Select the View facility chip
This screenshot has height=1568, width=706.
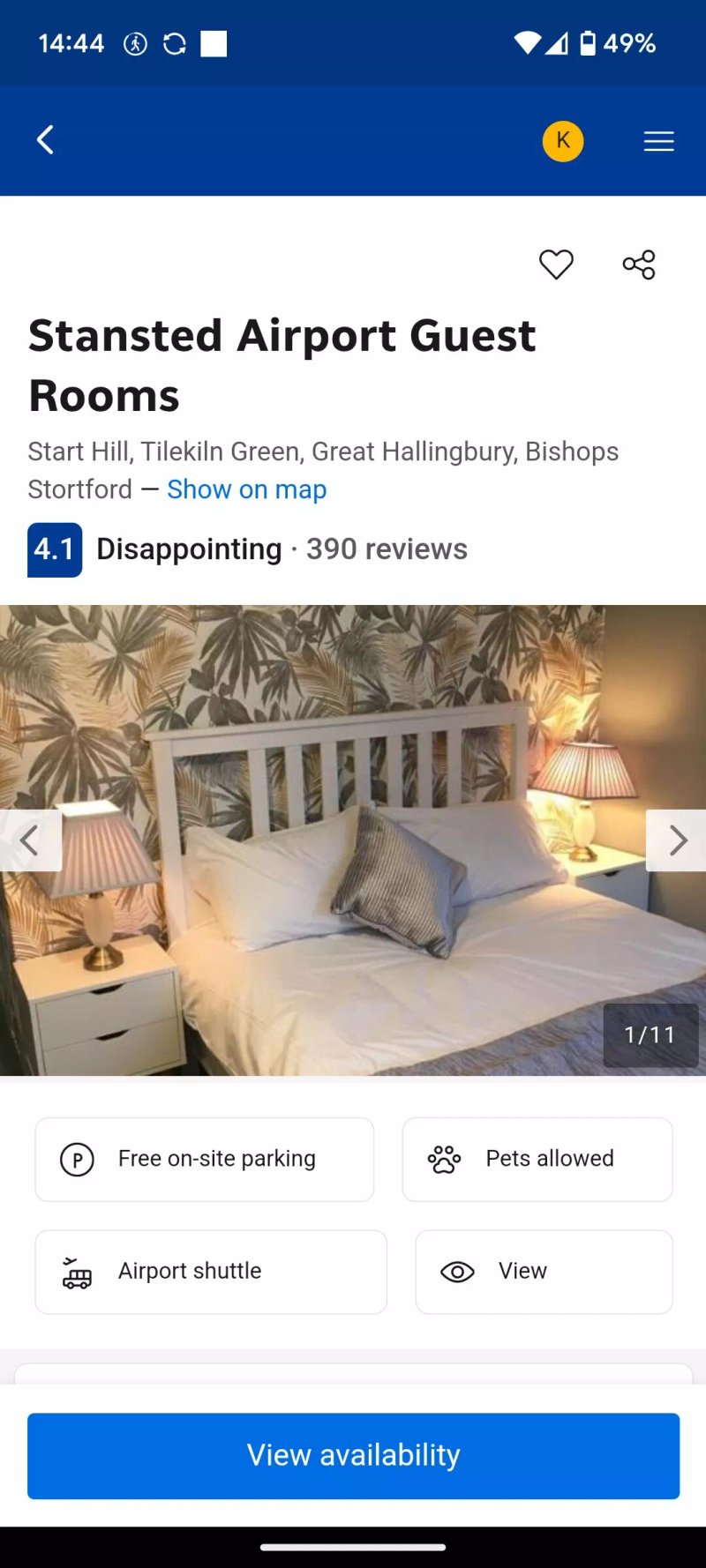[544, 1272]
